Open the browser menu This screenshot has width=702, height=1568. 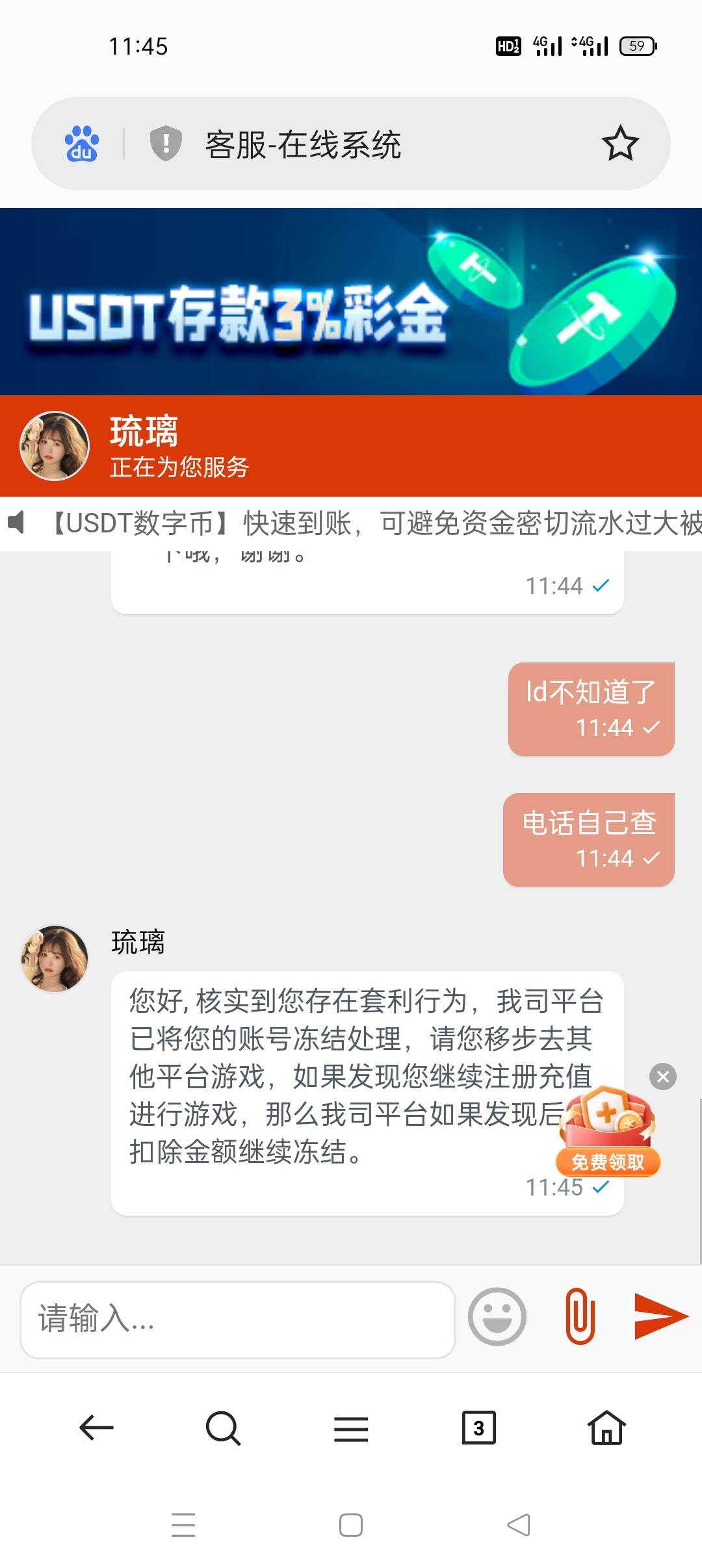(351, 1429)
